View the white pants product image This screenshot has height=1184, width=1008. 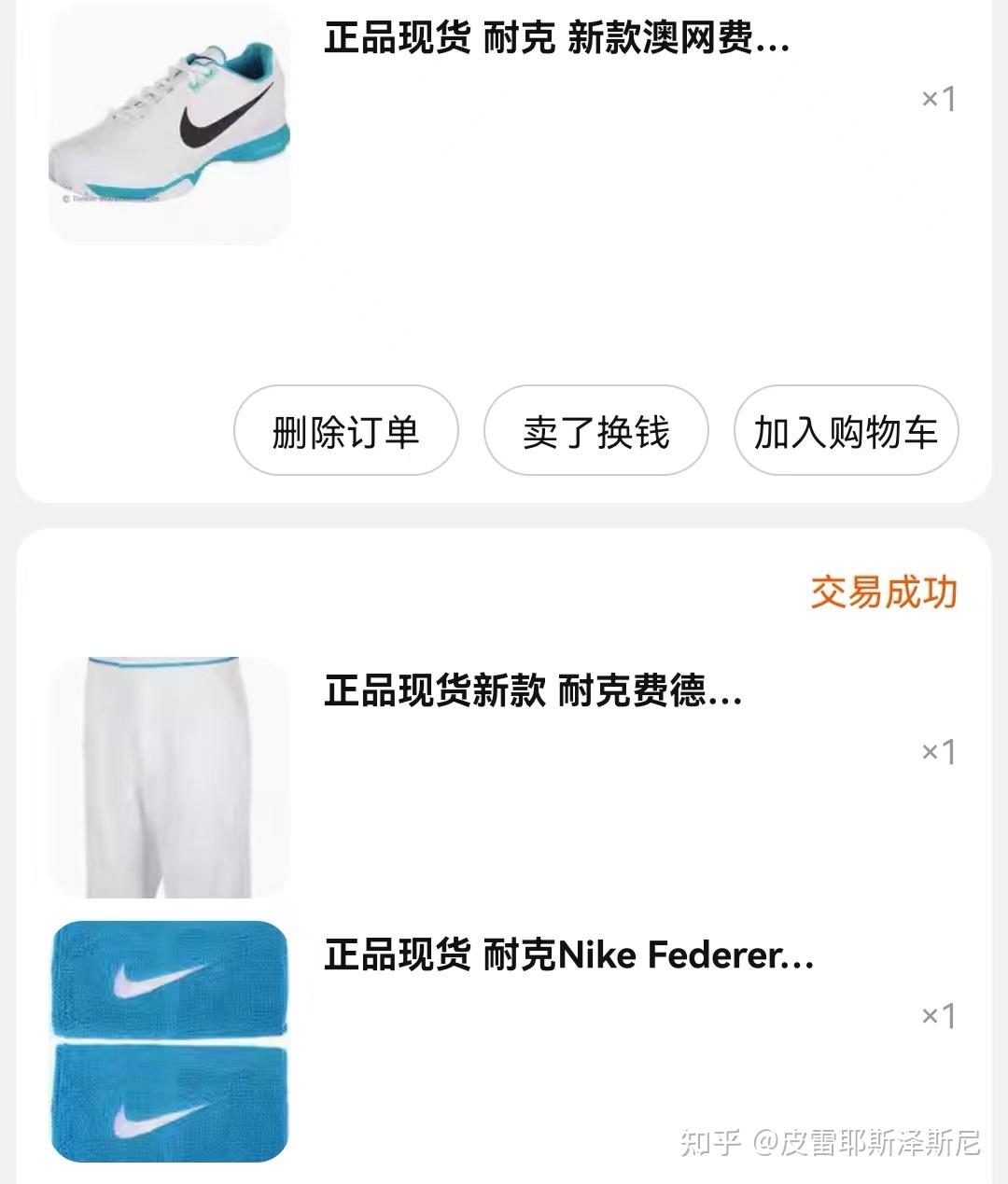169,777
